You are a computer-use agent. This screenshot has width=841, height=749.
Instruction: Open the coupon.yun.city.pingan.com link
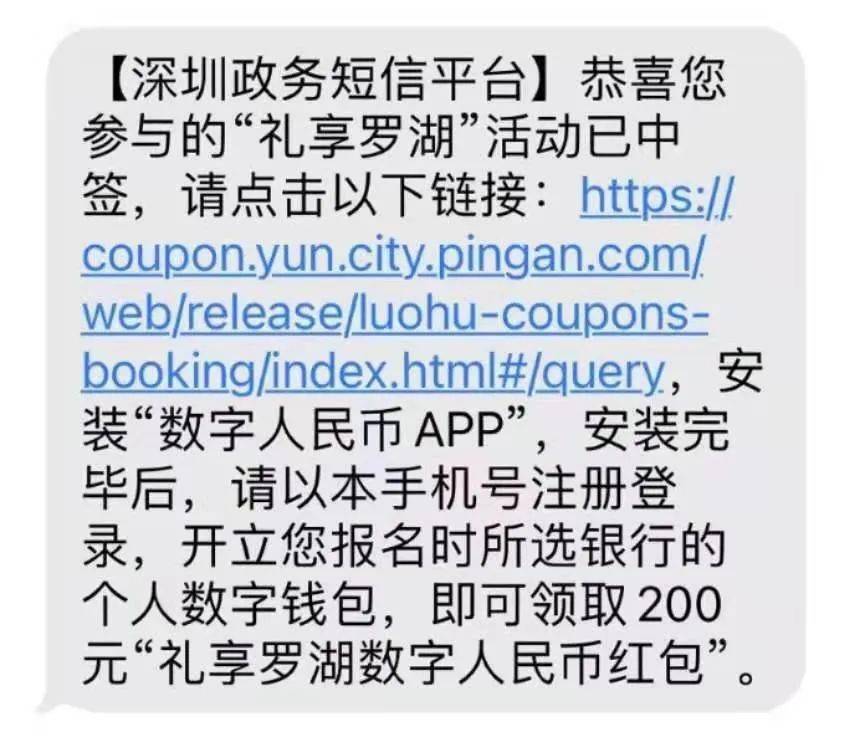(x=392, y=257)
